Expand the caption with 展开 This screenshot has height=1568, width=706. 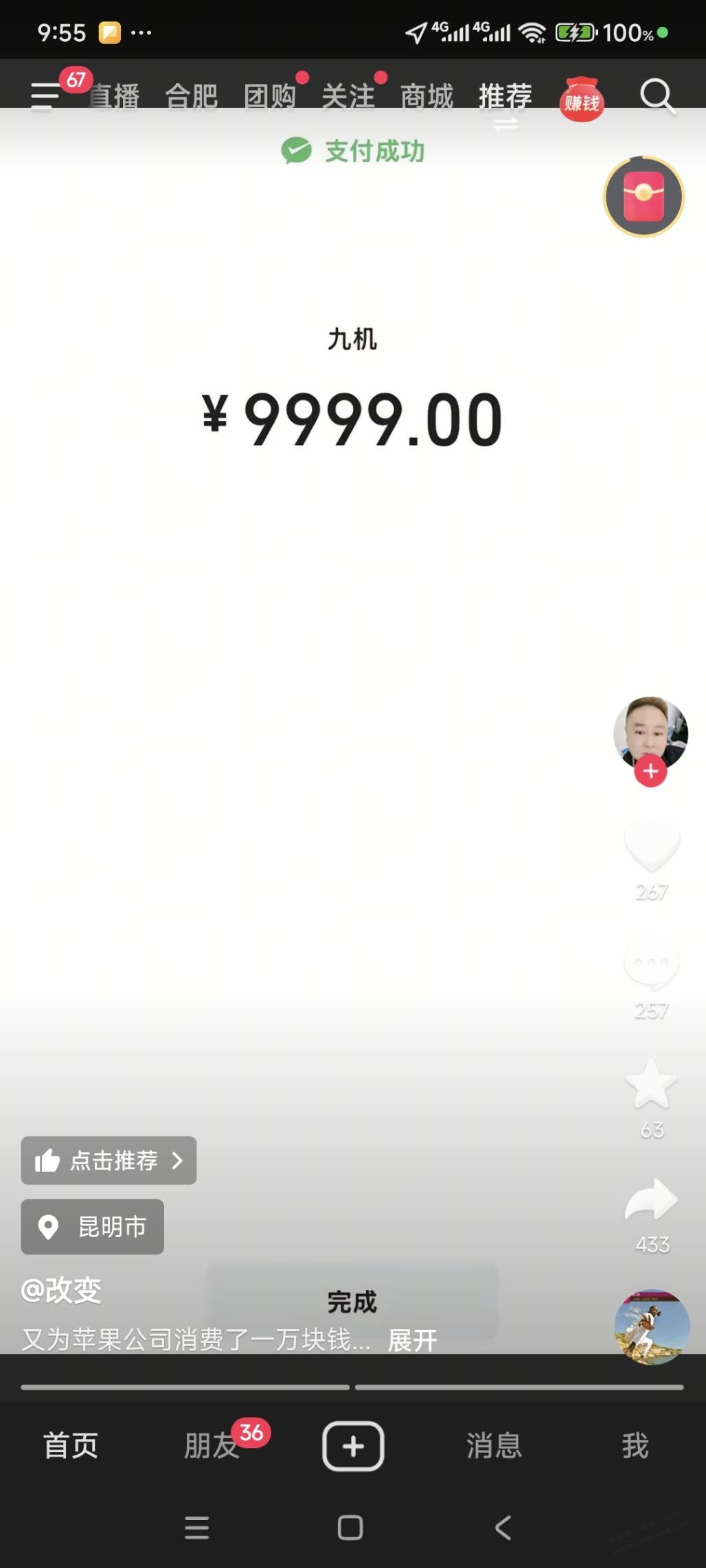click(x=412, y=1340)
